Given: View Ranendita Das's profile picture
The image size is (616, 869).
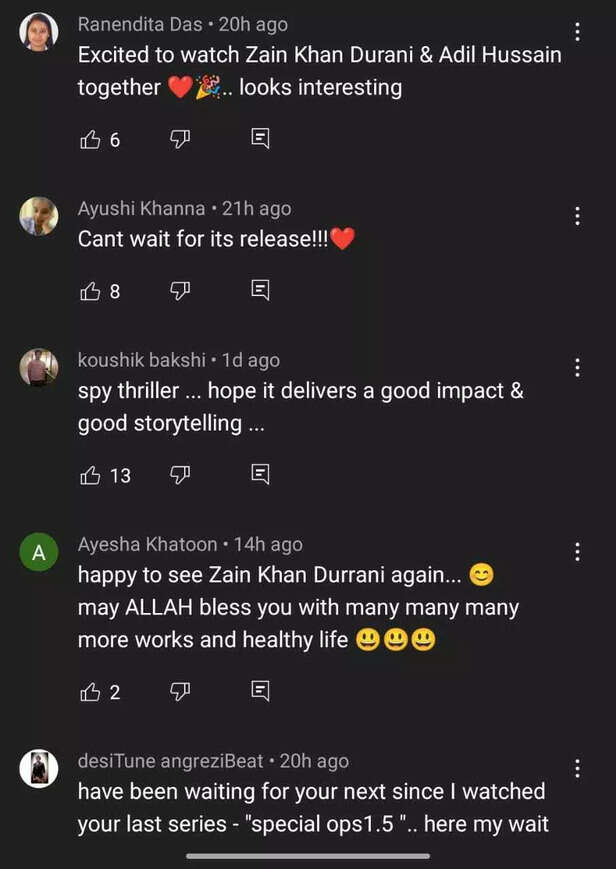Looking at the screenshot, I should point(39,33).
